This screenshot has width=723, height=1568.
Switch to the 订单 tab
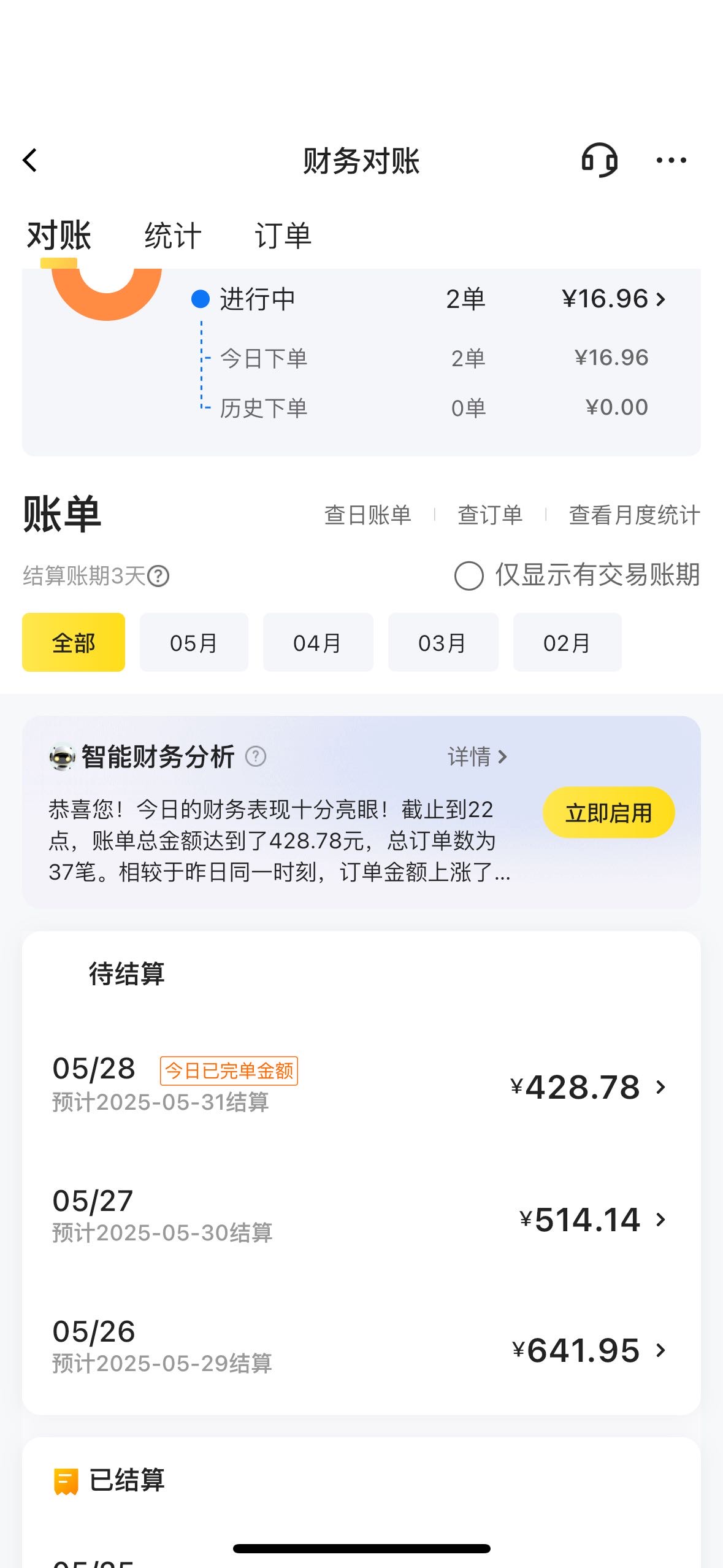coord(283,236)
